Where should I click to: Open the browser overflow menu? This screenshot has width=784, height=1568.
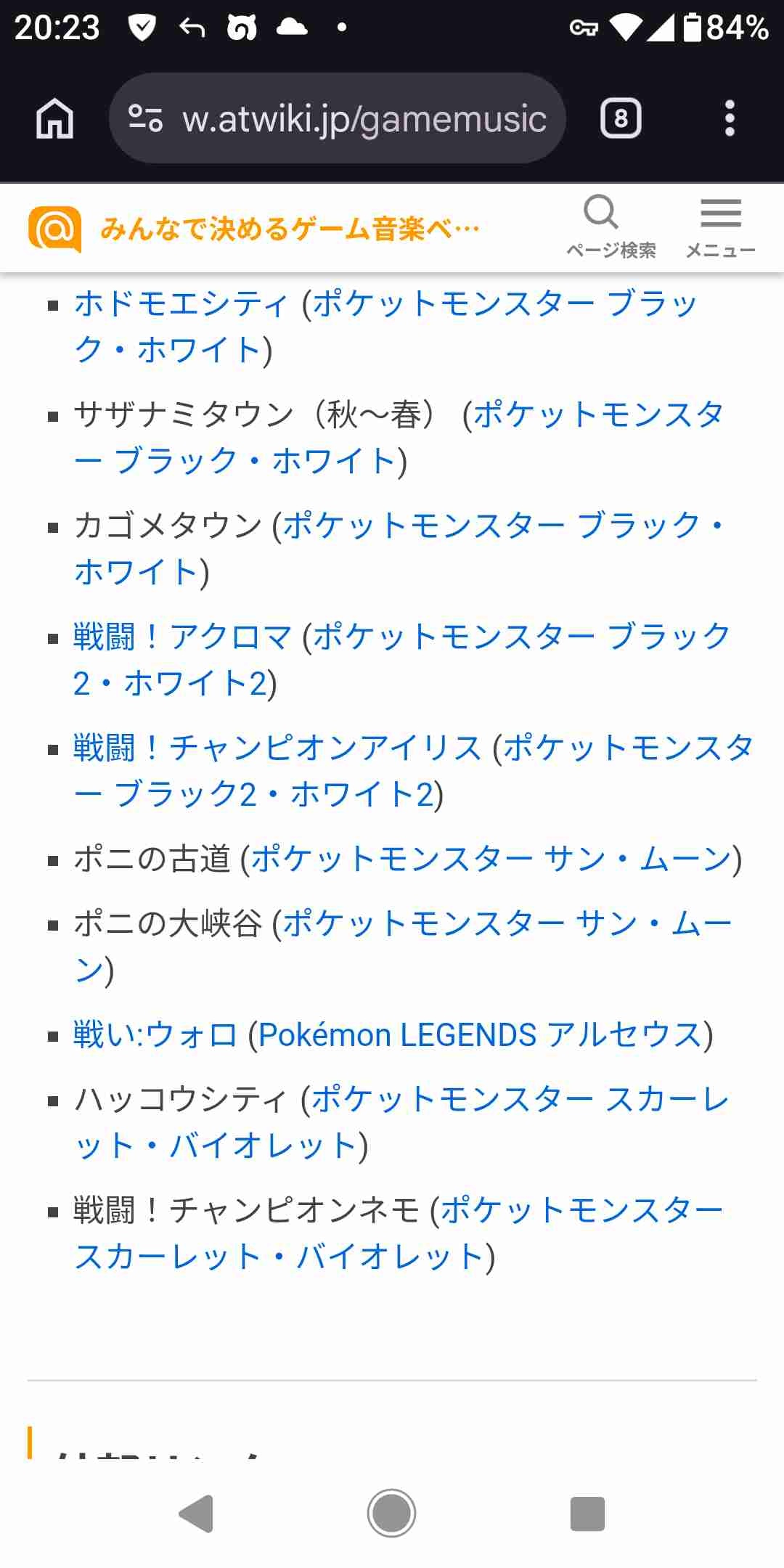click(730, 118)
